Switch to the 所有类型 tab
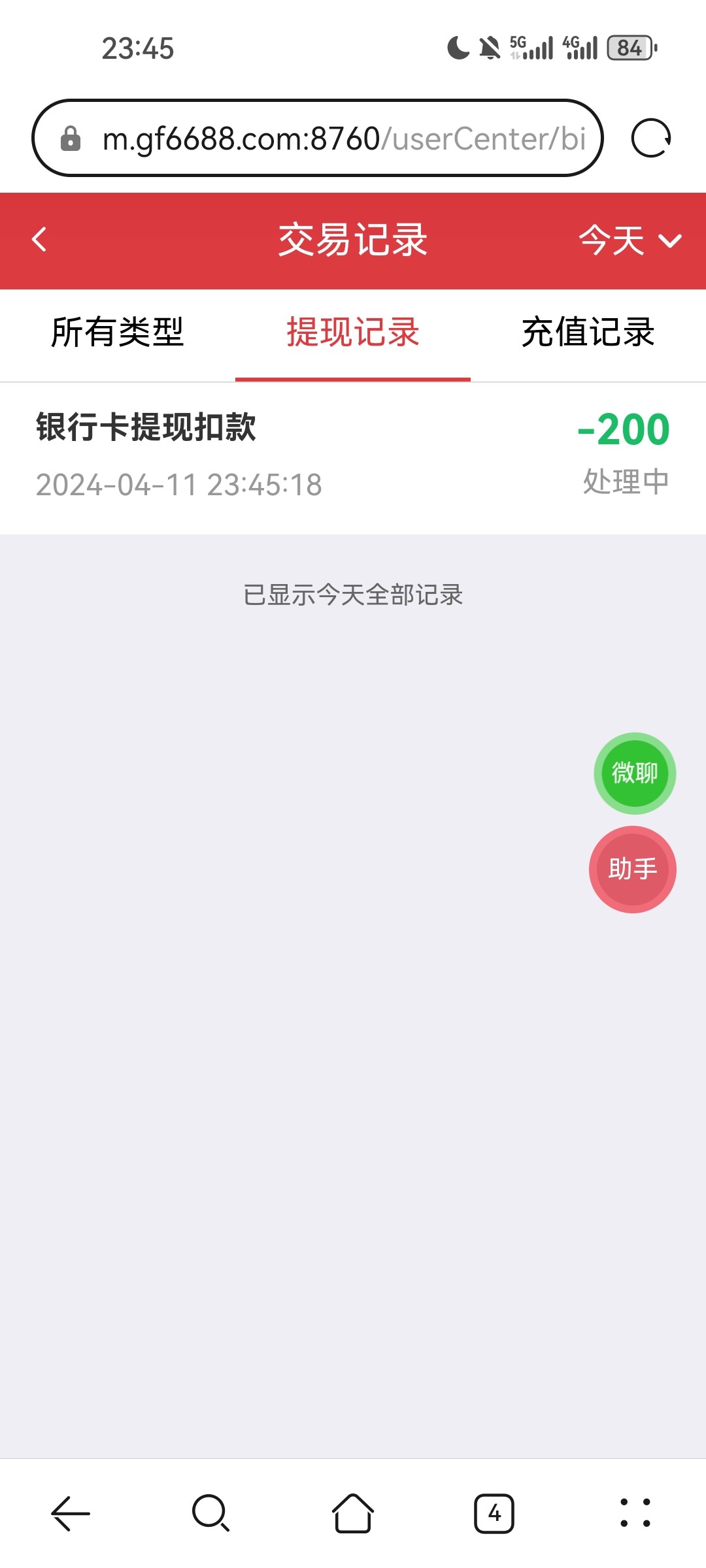 coord(118,332)
